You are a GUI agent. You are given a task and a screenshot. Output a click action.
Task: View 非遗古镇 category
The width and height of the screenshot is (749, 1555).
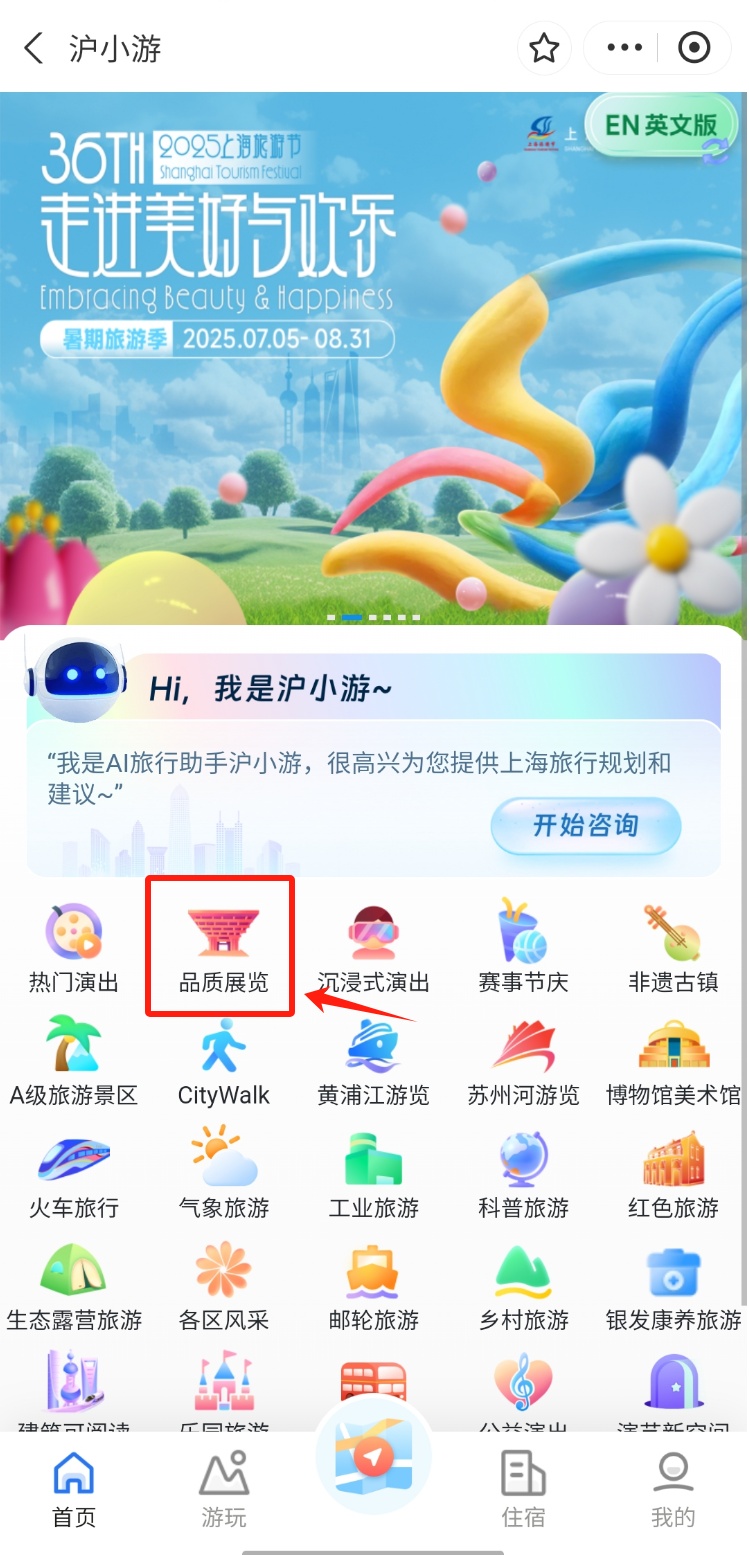click(673, 946)
